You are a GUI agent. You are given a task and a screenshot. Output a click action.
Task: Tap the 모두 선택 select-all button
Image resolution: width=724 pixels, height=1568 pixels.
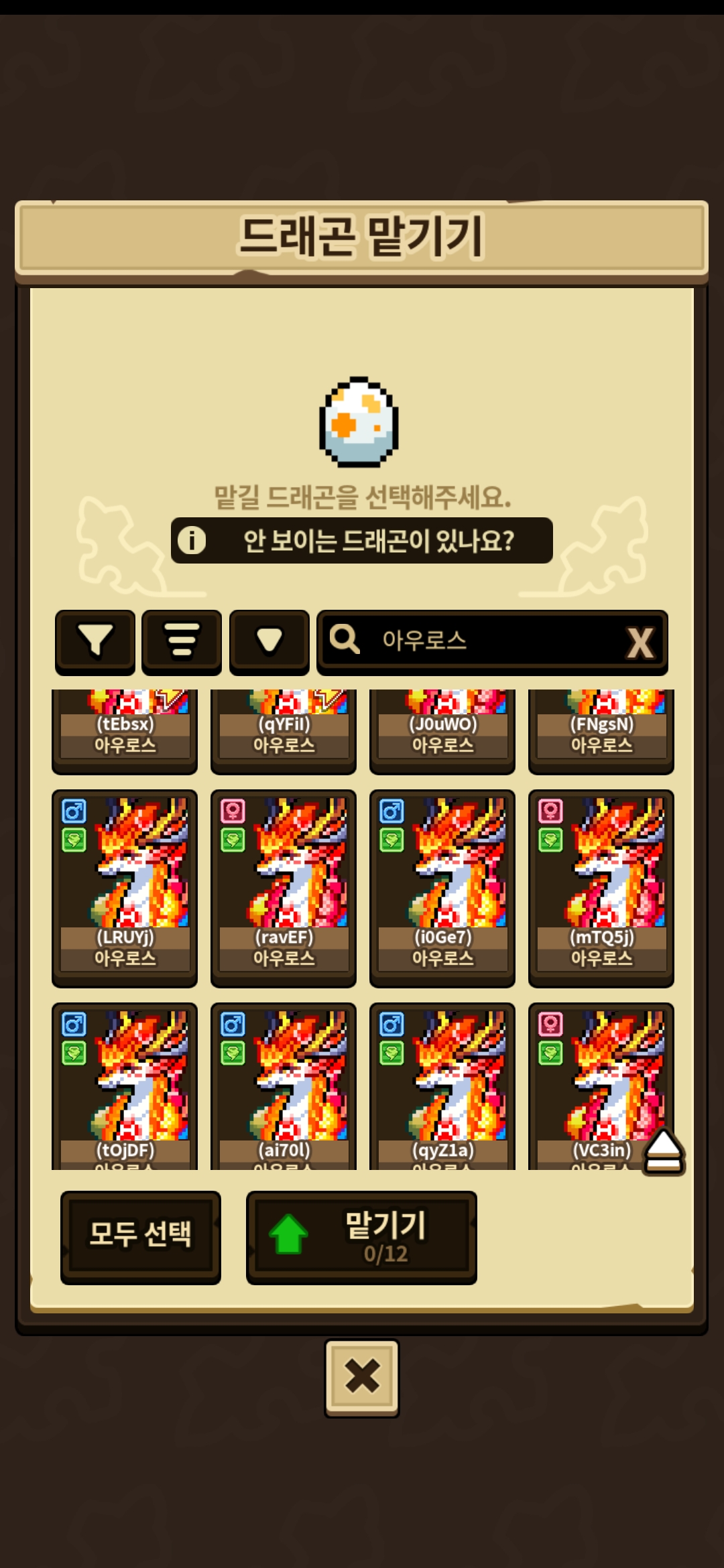click(x=141, y=1238)
